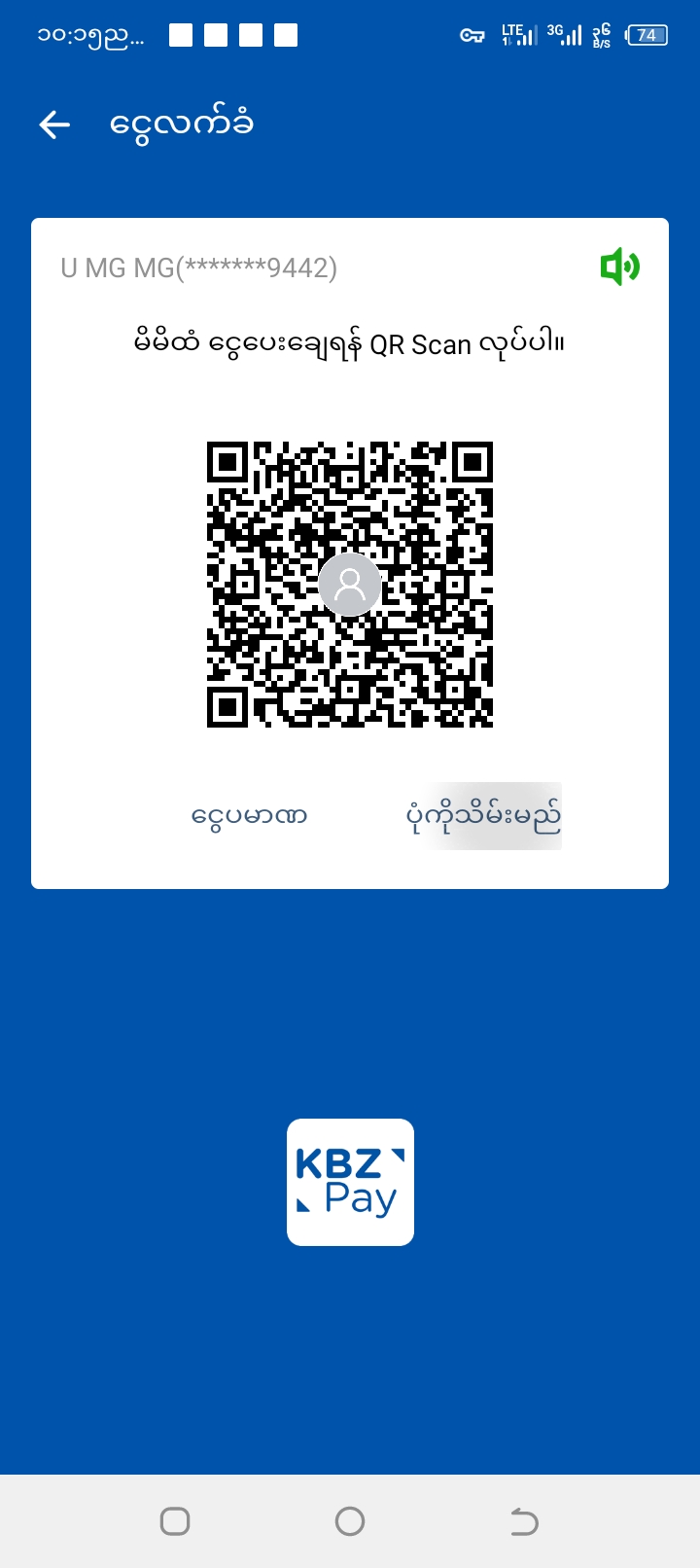
Task: Go to the home screen
Action: click(350, 1521)
